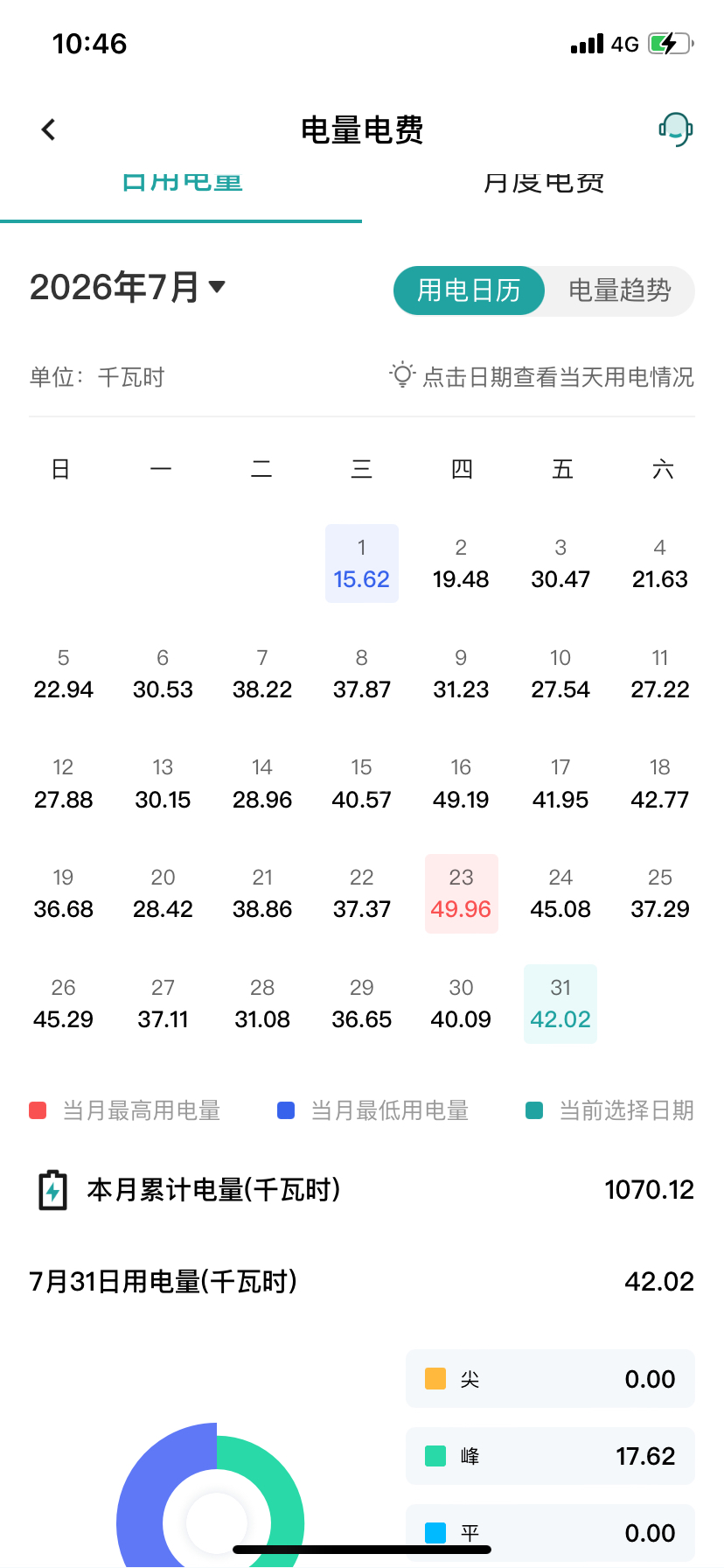Image resolution: width=724 pixels, height=1568 pixels.
Task: Open customer service headset icon
Action: tap(676, 129)
